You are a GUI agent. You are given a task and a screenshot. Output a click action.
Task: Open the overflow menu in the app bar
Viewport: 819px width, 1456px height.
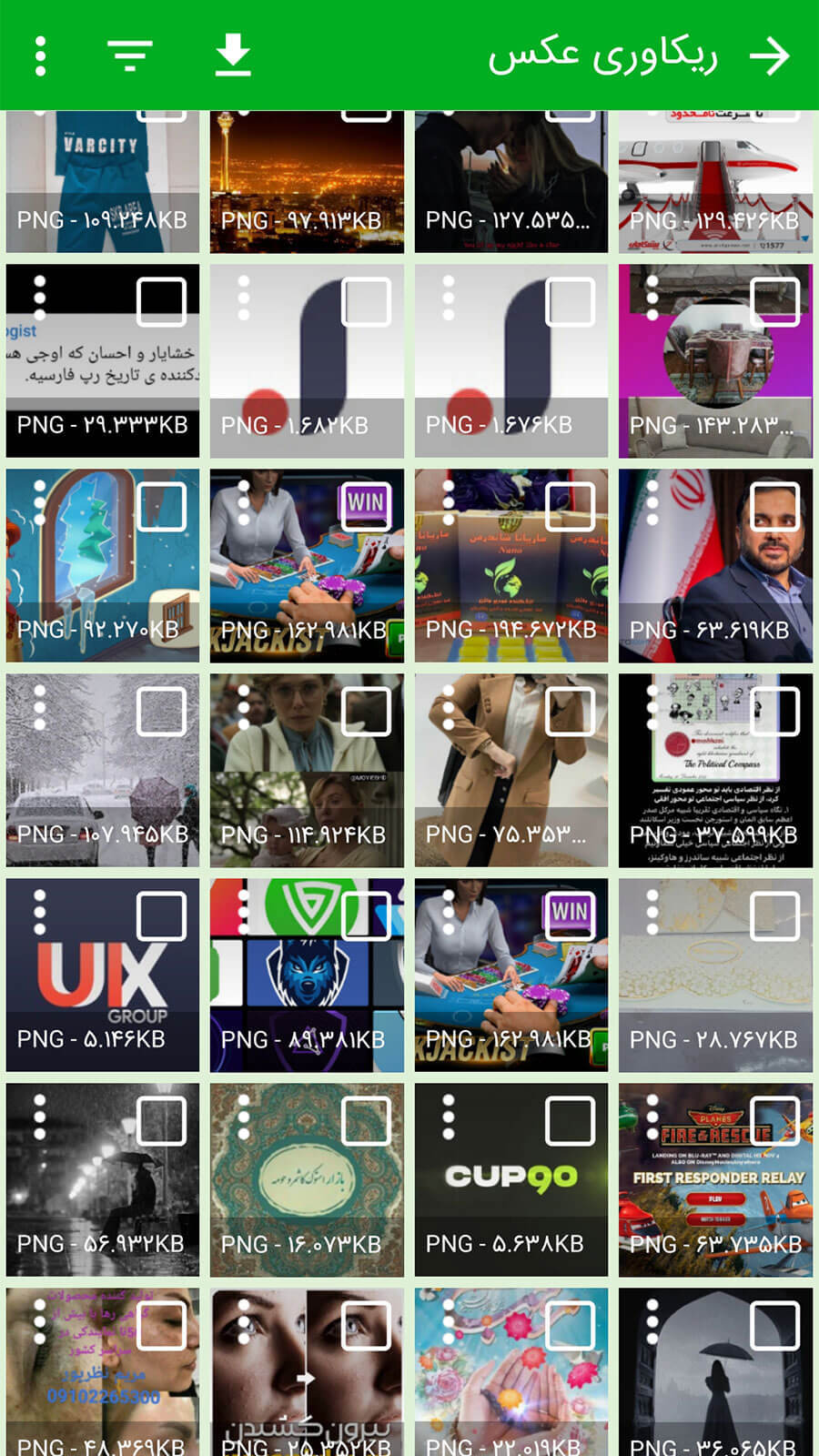(40, 56)
